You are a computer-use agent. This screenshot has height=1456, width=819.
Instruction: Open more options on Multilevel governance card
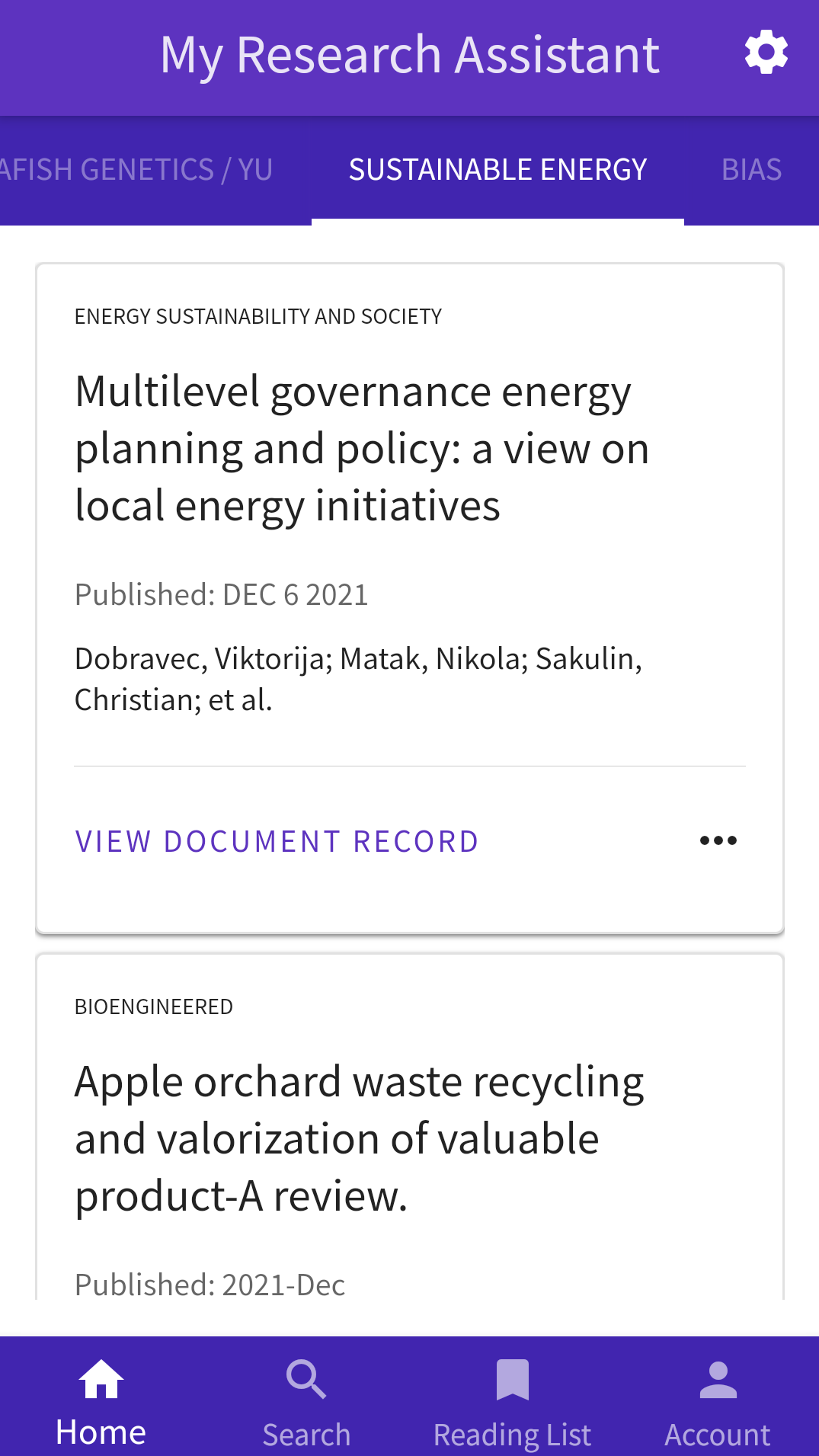pyautogui.click(x=718, y=840)
